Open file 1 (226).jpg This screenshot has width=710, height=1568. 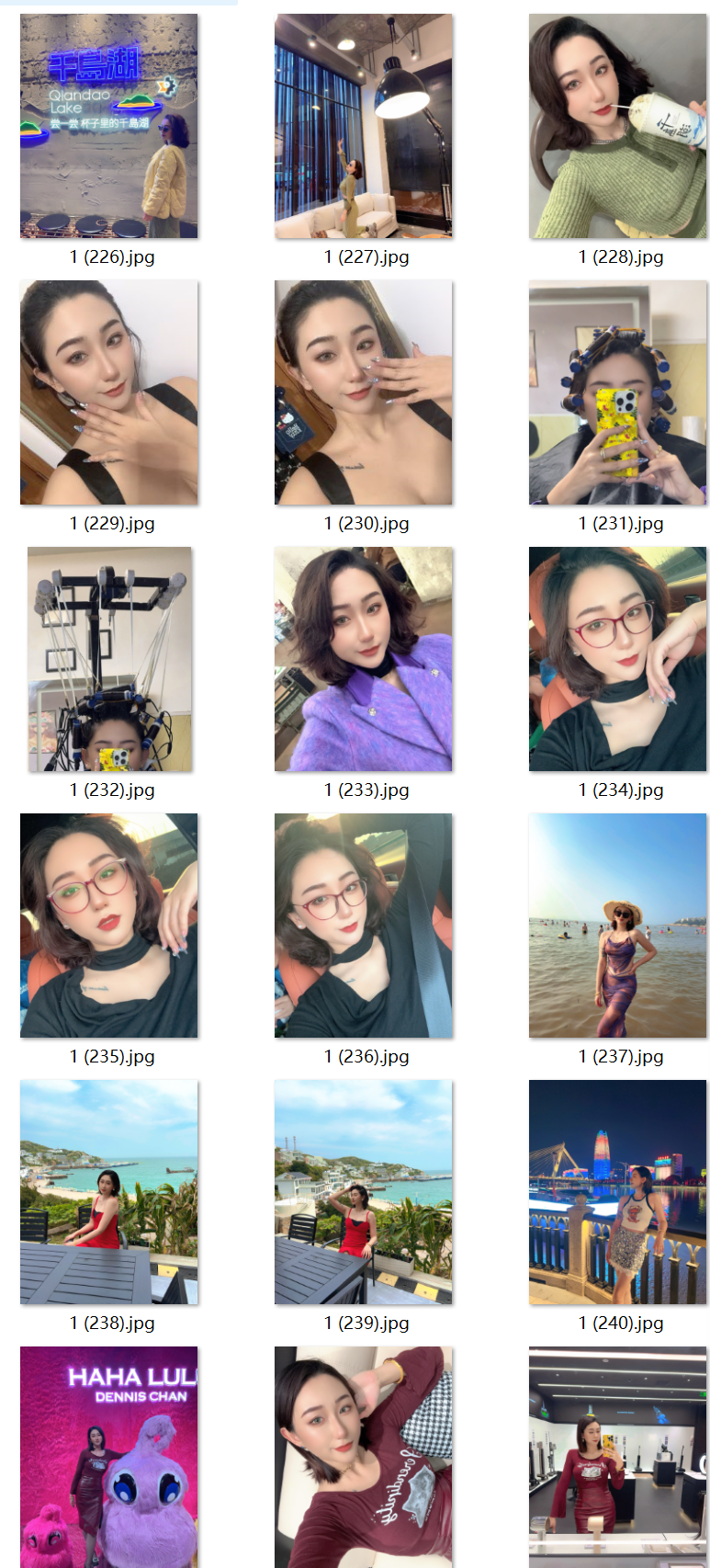coord(109,126)
